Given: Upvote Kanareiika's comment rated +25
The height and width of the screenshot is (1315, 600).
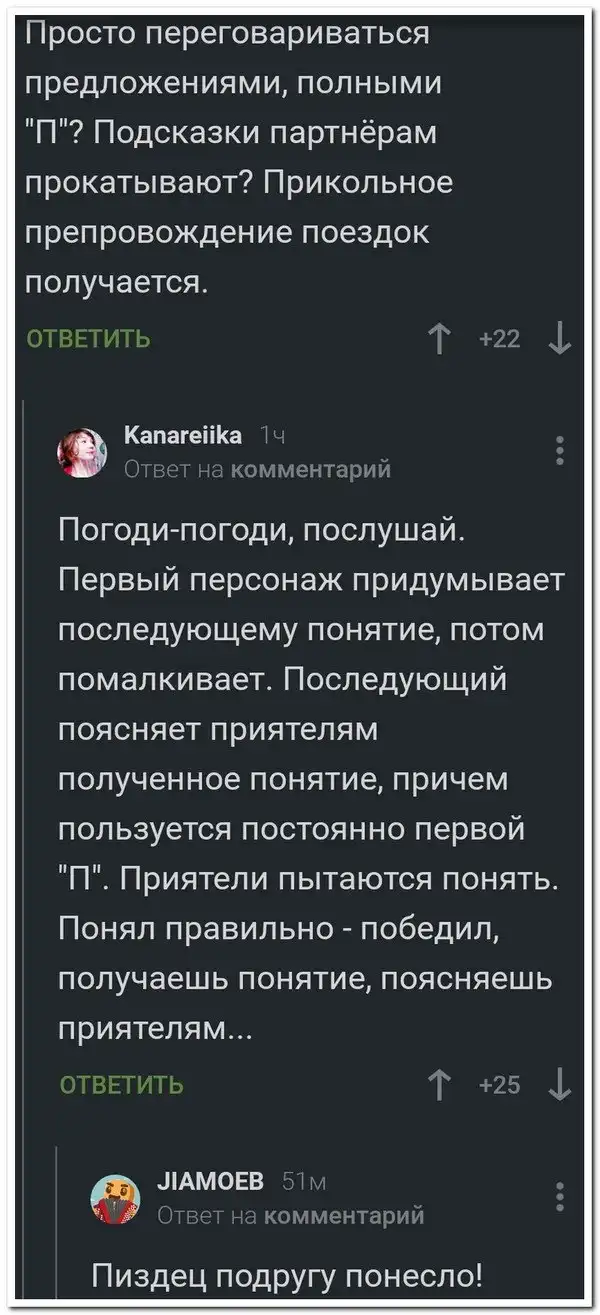Looking at the screenshot, I should coord(440,1085).
